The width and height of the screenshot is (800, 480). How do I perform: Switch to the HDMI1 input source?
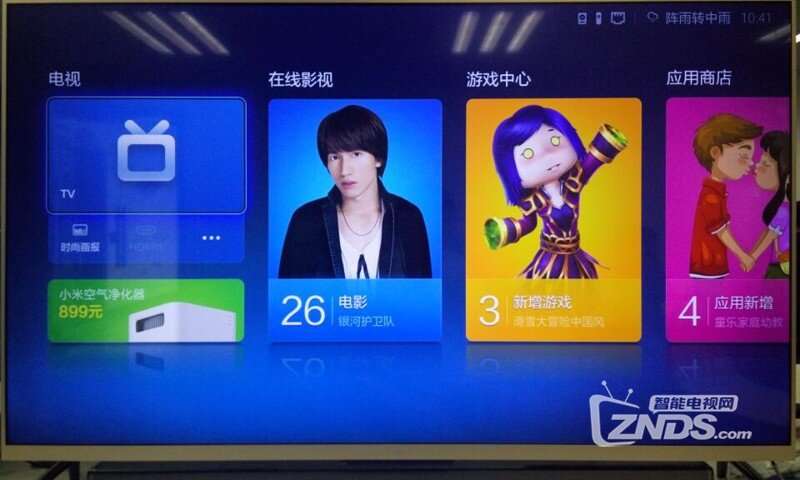tap(146, 238)
